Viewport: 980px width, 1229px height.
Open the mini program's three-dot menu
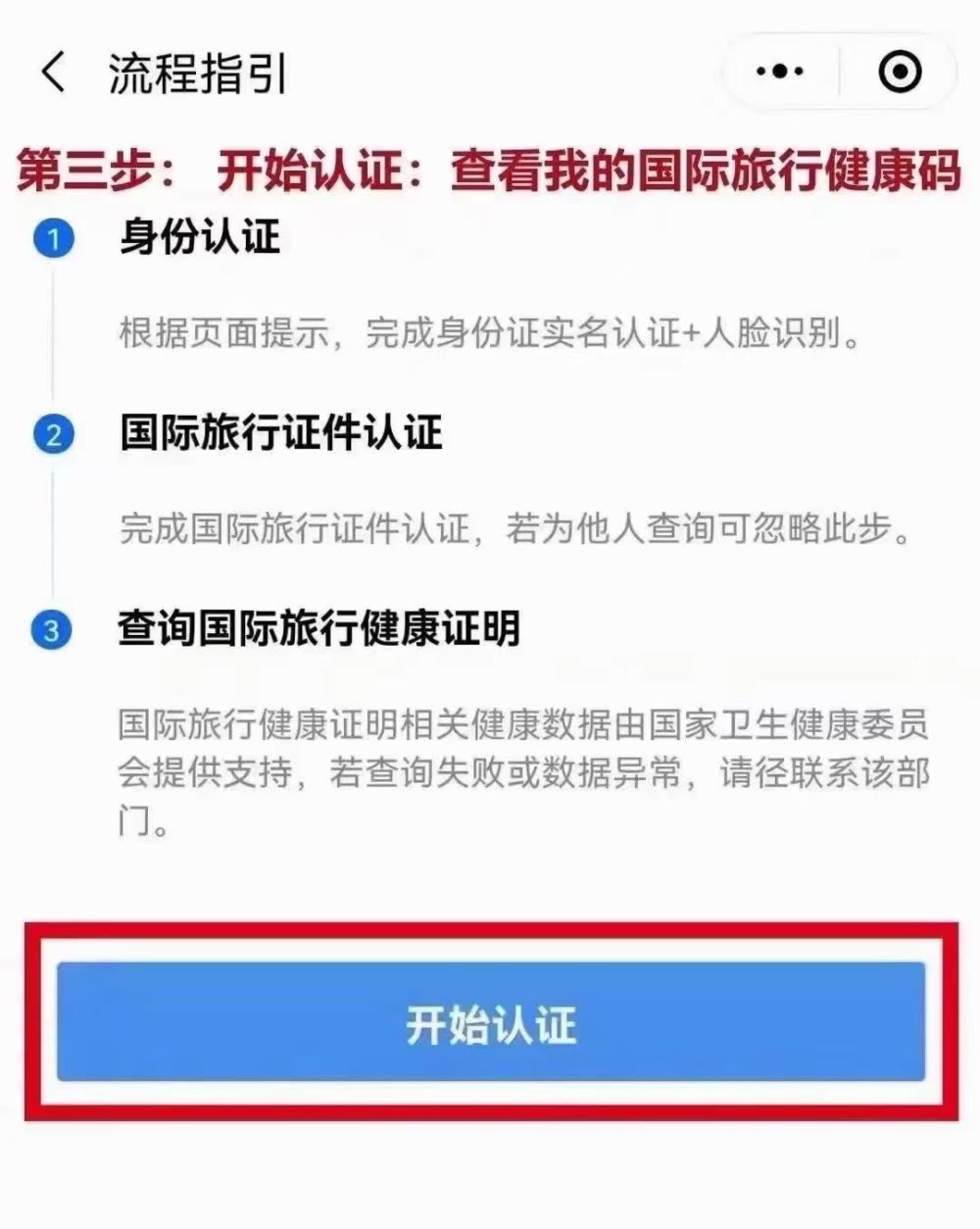click(x=780, y=72)
